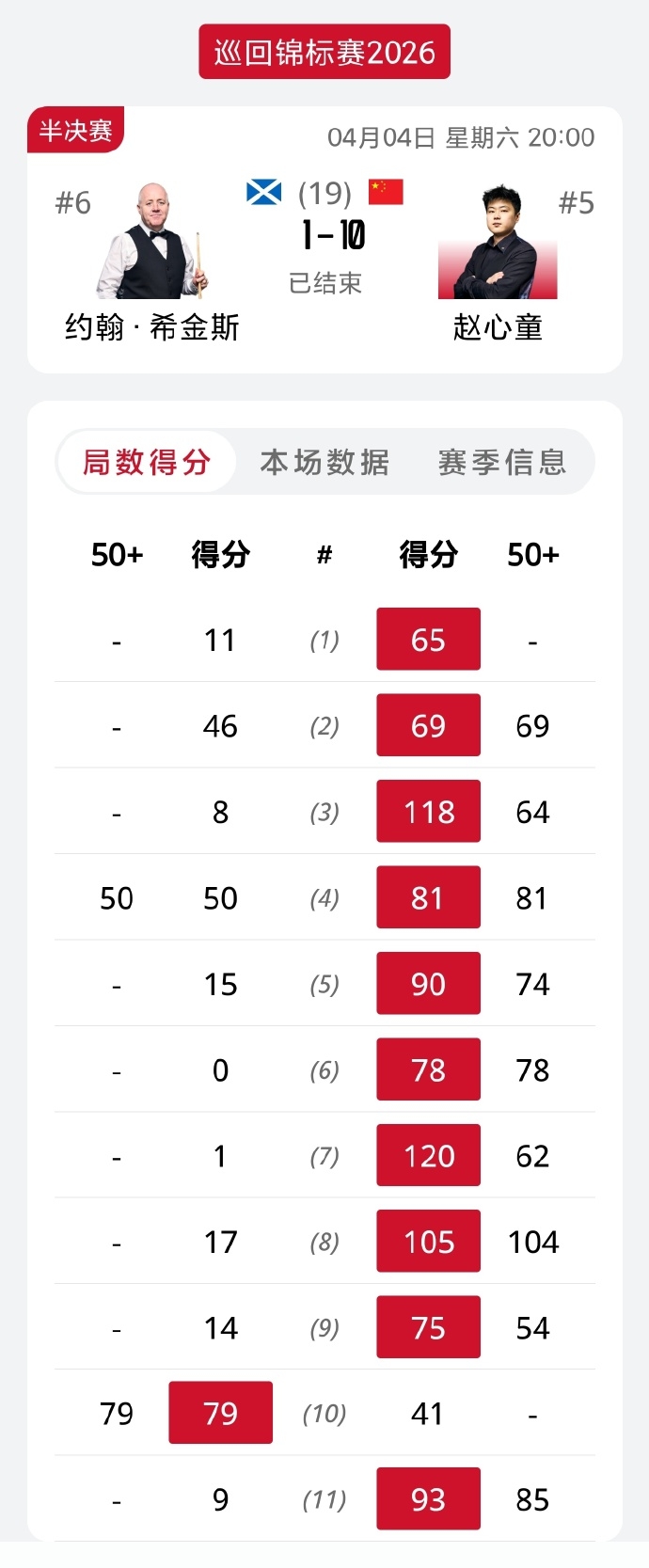This screenshot has width=649, height=1568.
Task: Open 约翰·希金斯 player profile
Action: coord(151,242)
